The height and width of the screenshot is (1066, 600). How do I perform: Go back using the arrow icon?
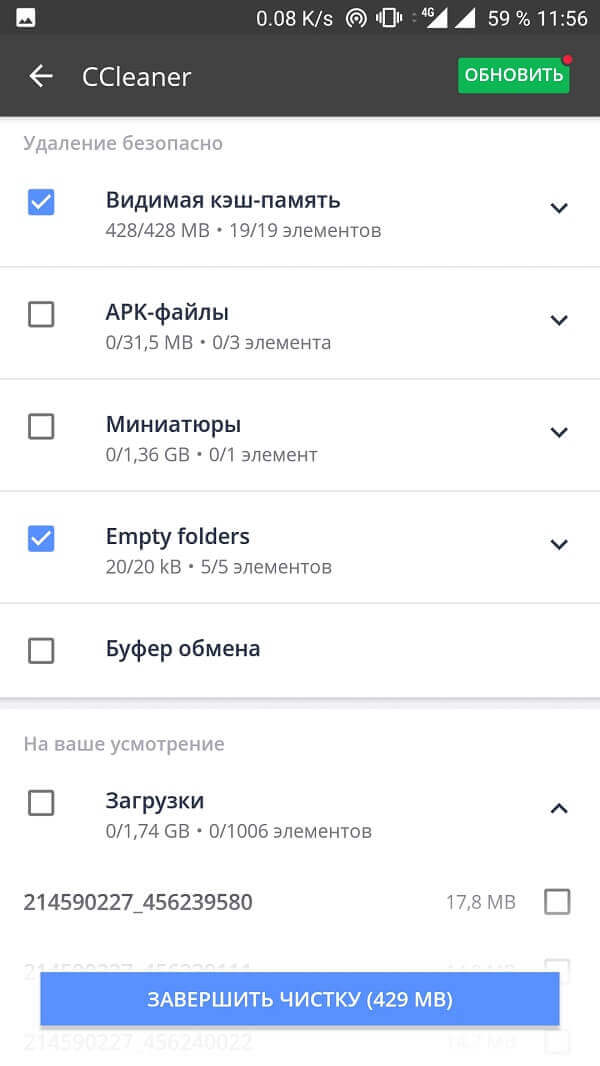(41, 76)
